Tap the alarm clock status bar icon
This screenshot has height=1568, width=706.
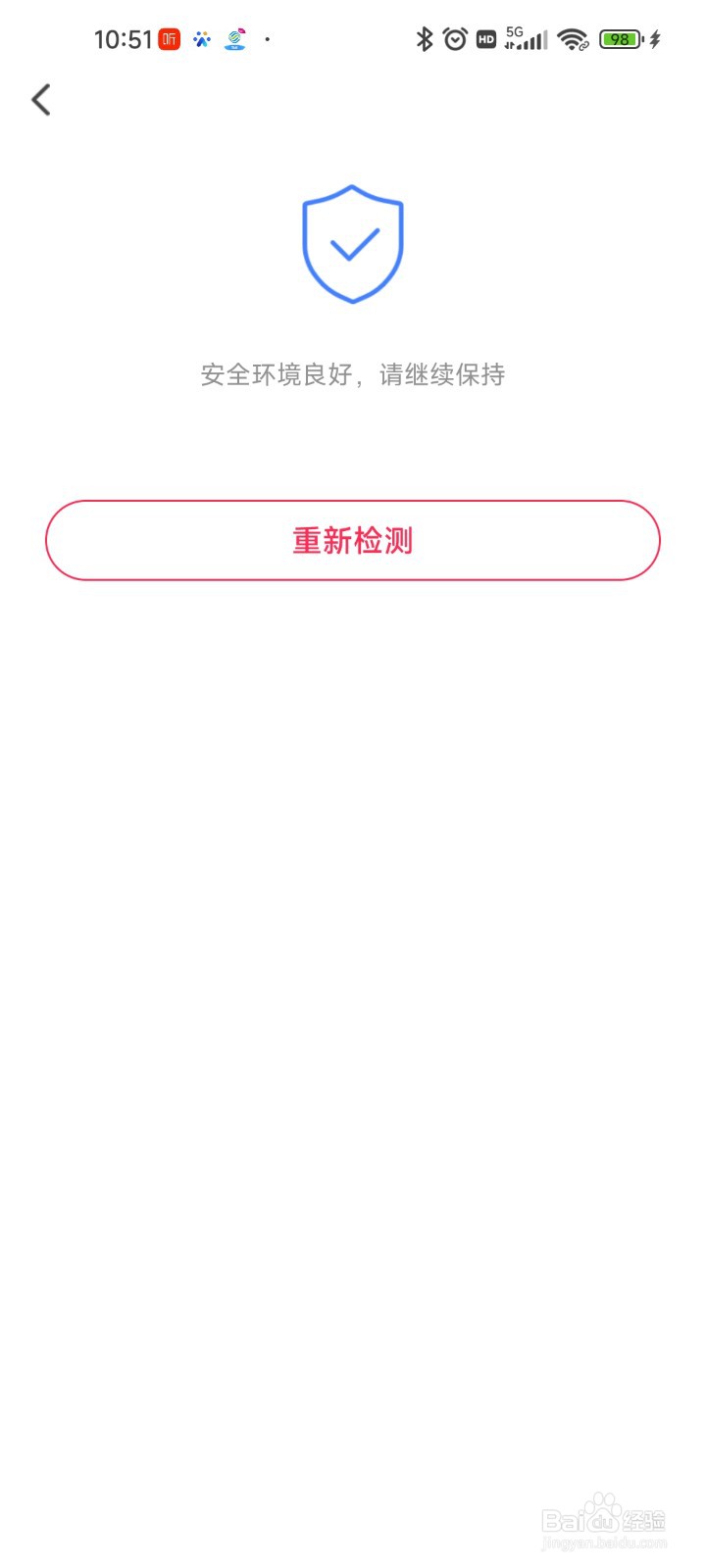tap(454, 39)
